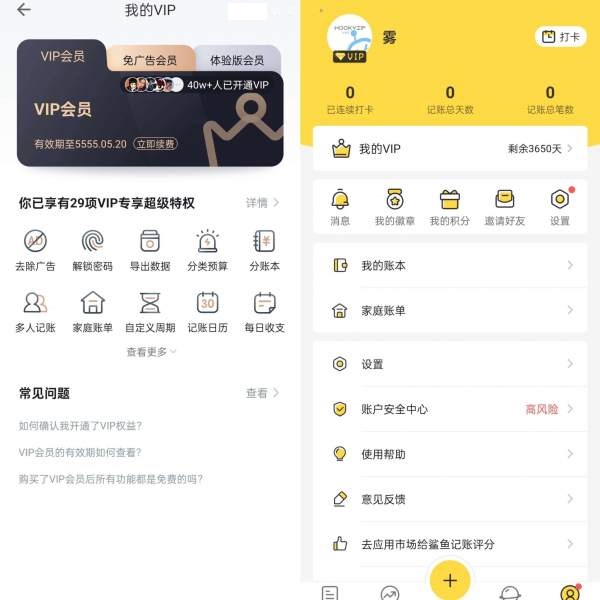Open 详情 for VIP privileges
The width and height of the screenshot is (600, 600).
click(x=262, y=203)
